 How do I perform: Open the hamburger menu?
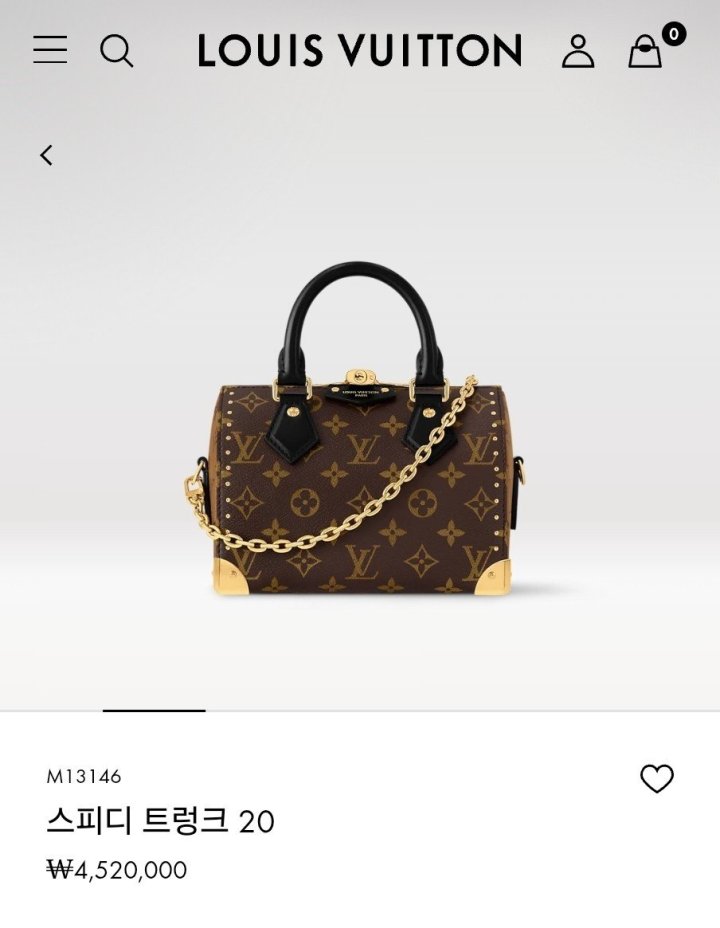point(50,50)
